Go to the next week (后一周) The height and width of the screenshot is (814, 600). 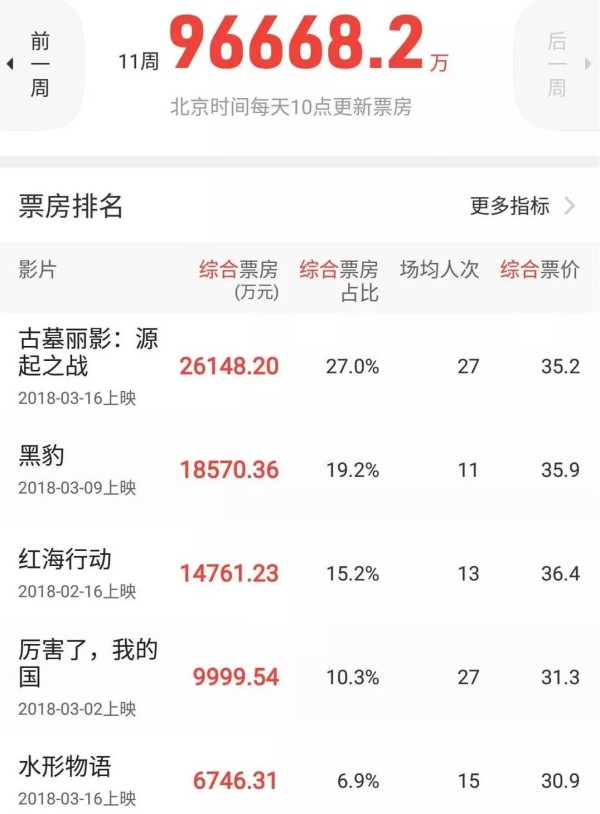pyautogui.click(x=556, y=64)
